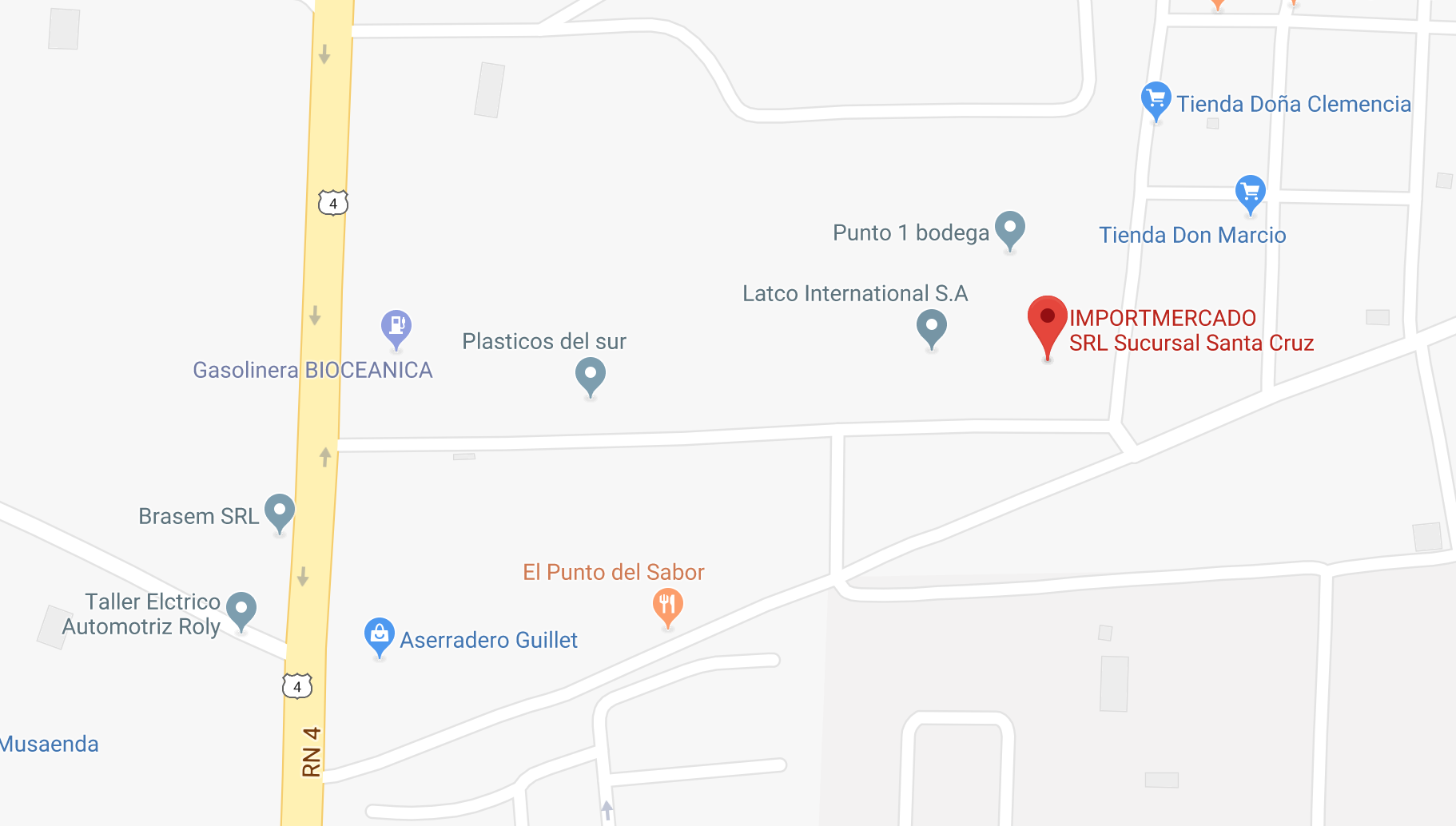Select Aserradero Guillet shop marker
The height and width of the screenshot is (826, 1456).
380,635
